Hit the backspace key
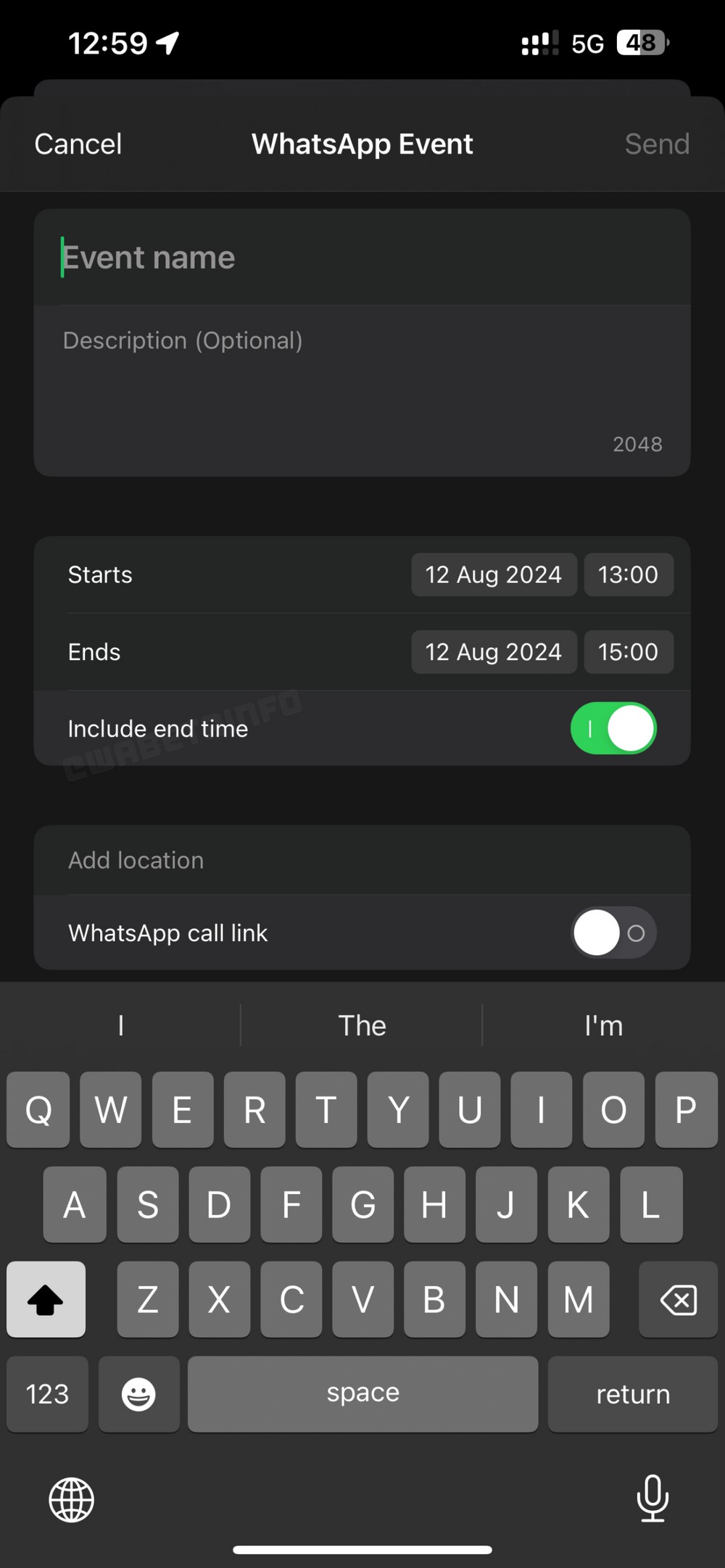The height and width of the screenshot is (1568, 725). click(679, 1299)
